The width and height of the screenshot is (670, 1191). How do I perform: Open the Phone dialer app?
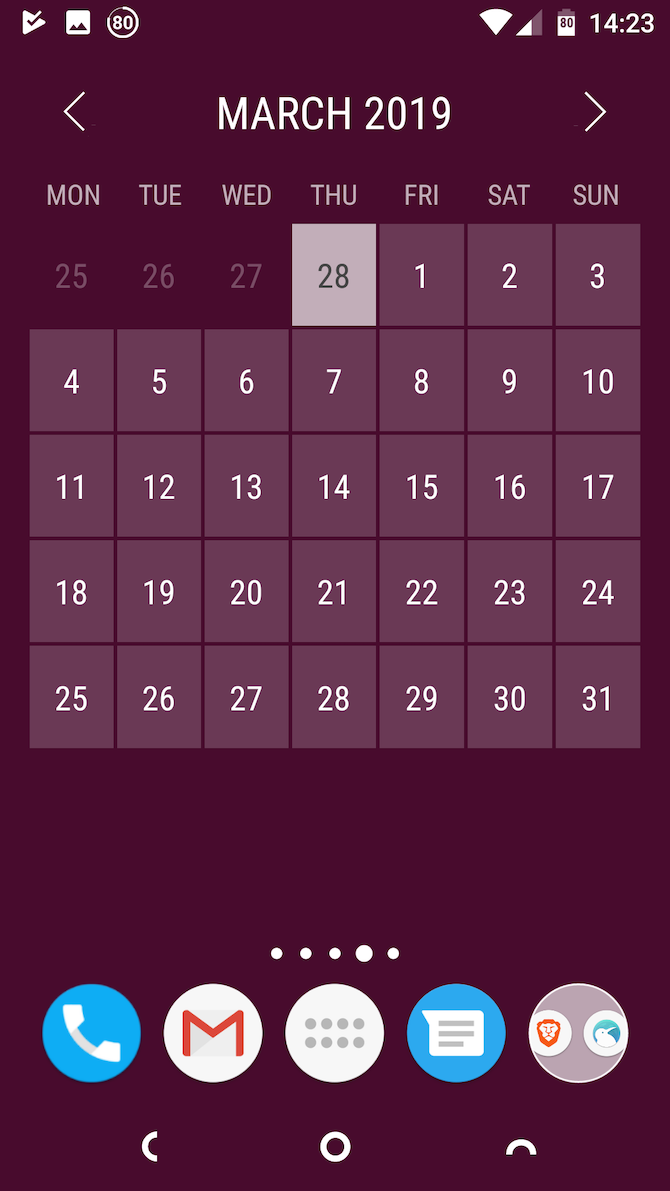[x=92, y=1033]
